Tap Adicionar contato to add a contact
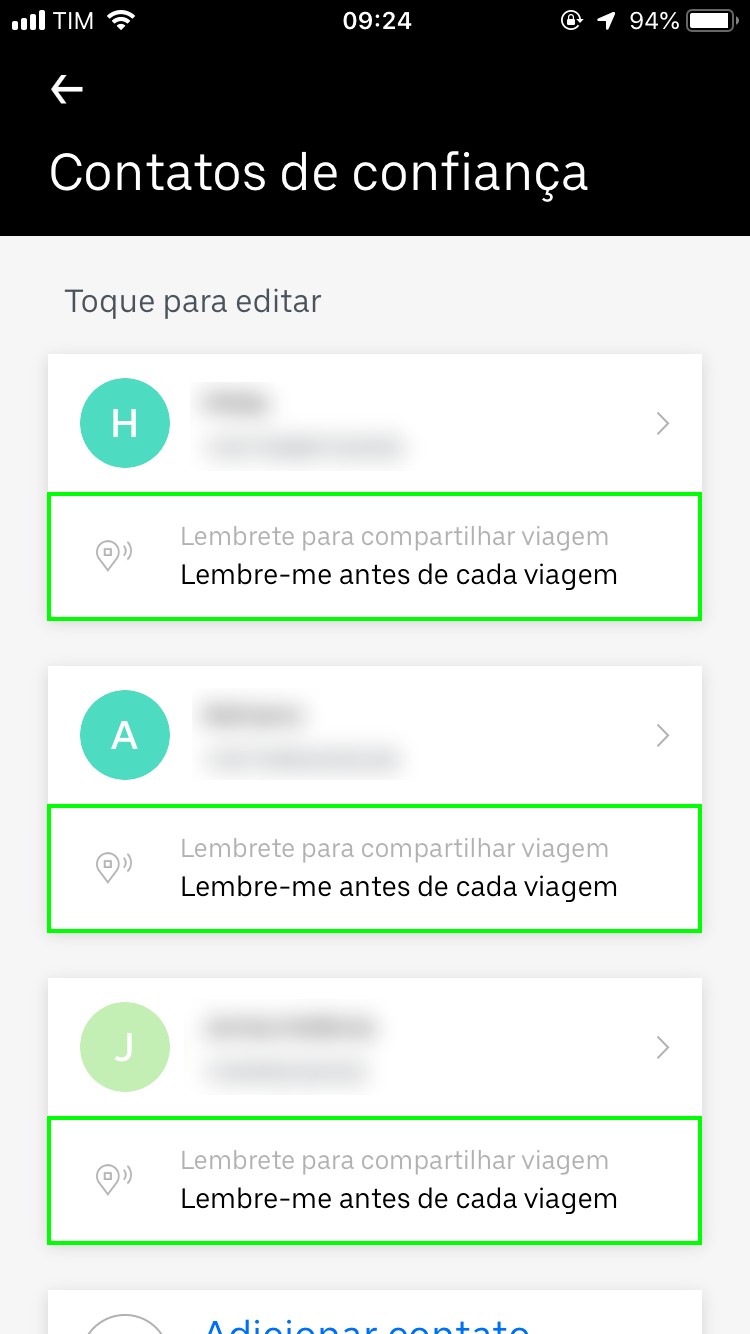This screenshot has height=1334, width=750. tap(366, 1322)
